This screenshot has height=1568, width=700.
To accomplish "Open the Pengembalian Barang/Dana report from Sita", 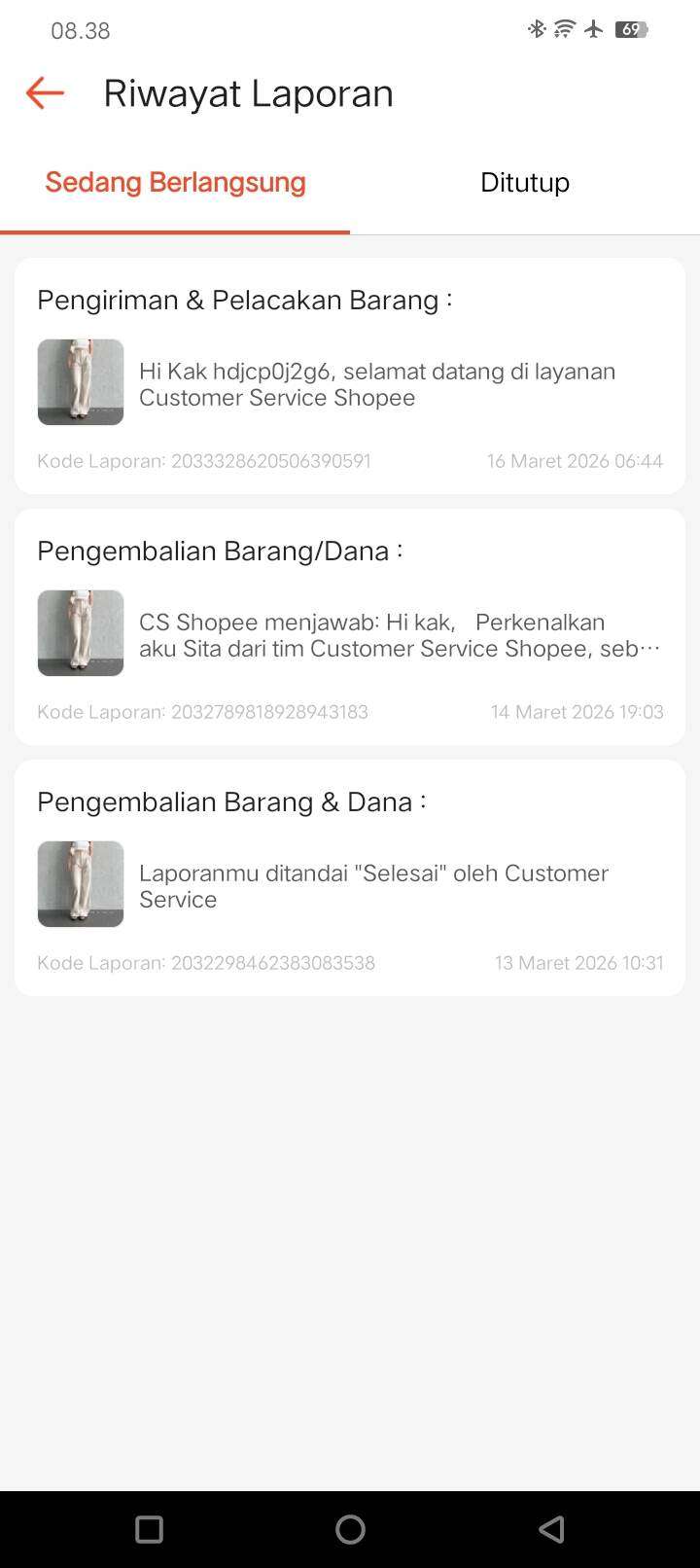I will (350, 627).
